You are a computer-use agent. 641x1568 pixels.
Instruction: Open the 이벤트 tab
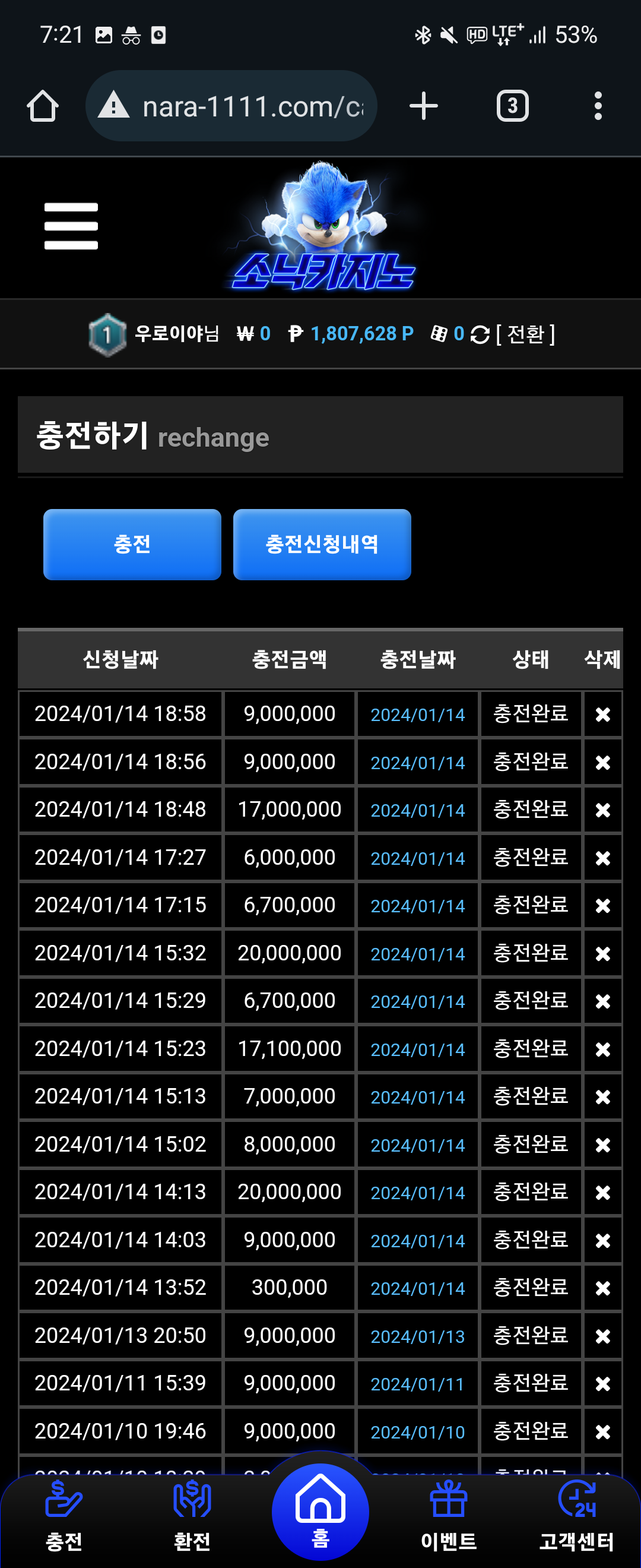click(x=449, y=1516)
